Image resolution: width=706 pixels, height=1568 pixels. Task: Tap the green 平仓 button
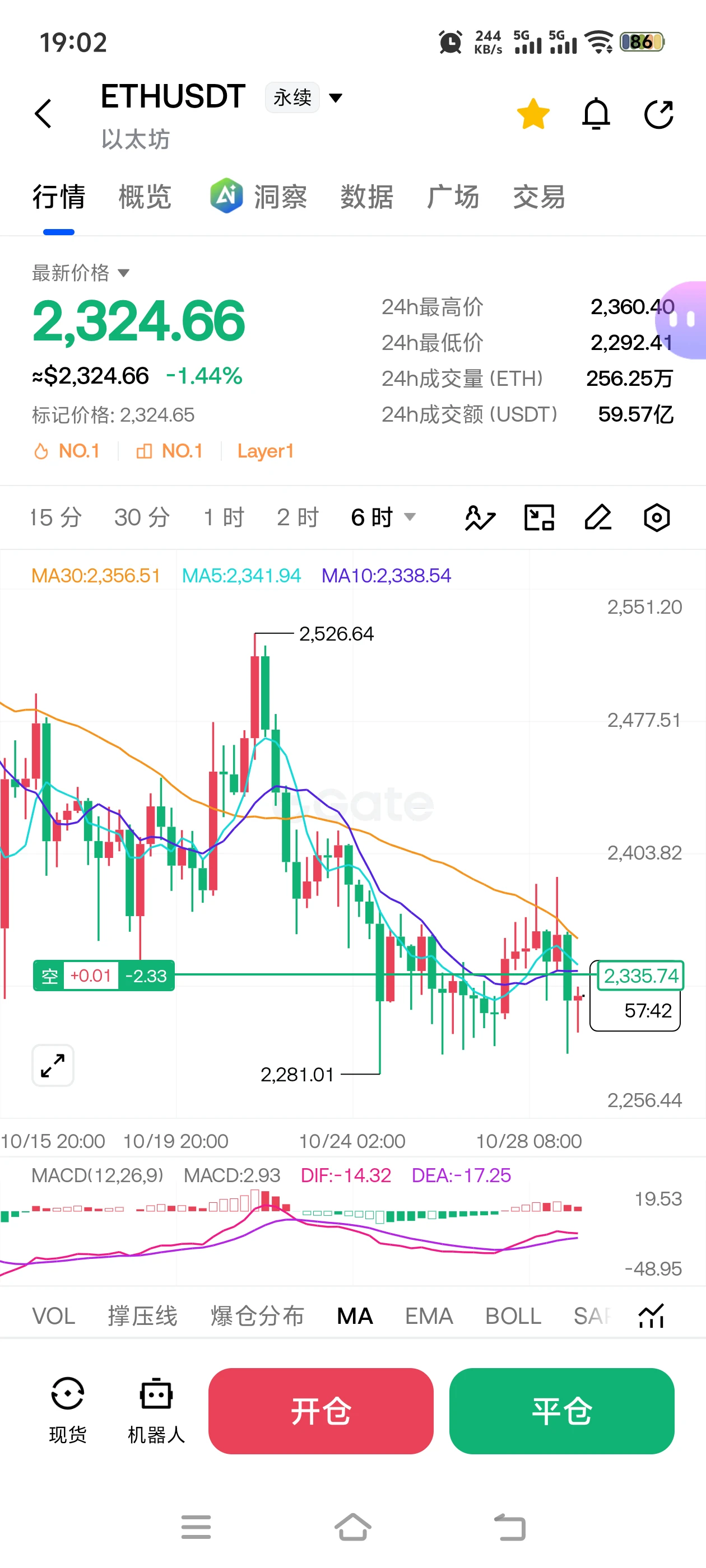(x=561, y=1411)
